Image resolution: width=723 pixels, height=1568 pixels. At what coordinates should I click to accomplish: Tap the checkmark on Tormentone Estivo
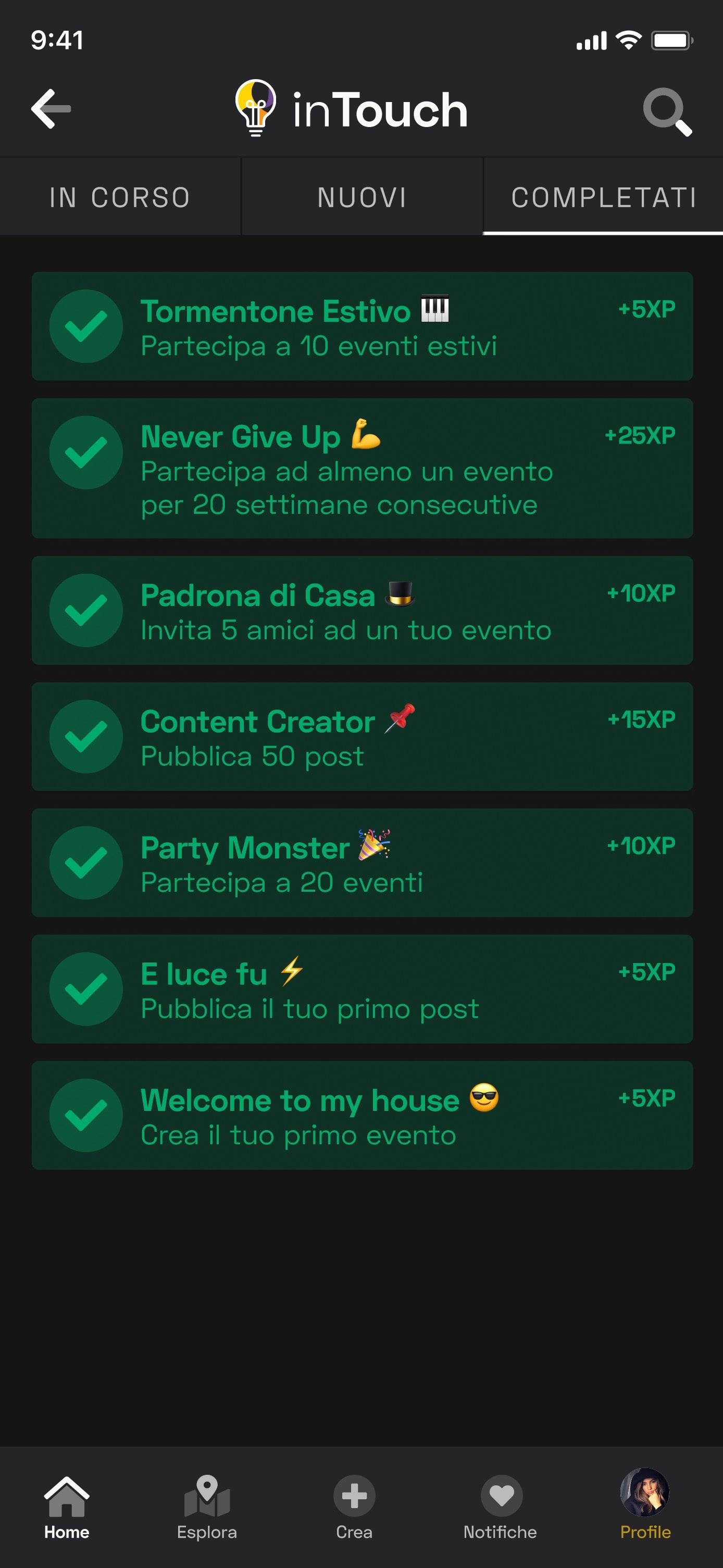point(86,326)
